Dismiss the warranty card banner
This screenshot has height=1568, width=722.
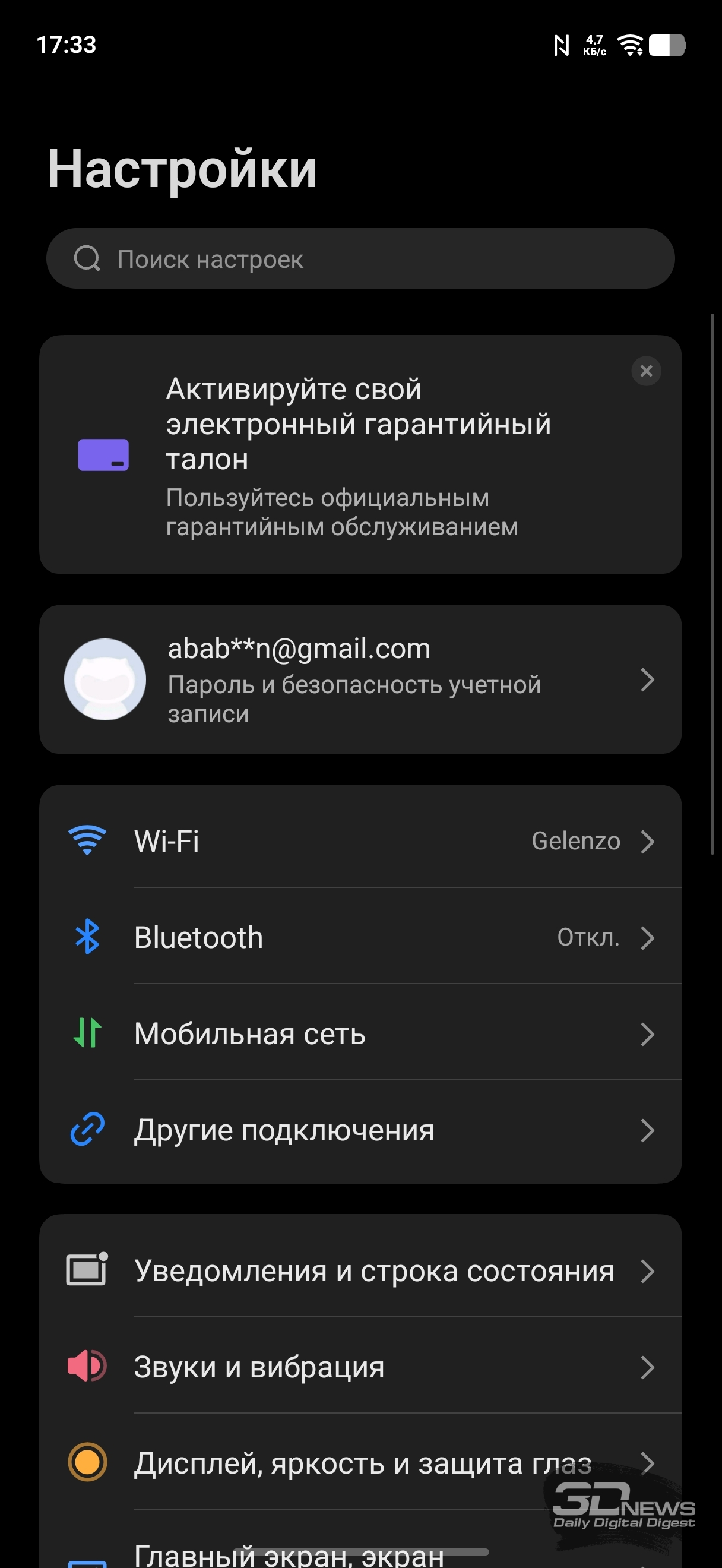pyautogui.click(x=646, y=371)
